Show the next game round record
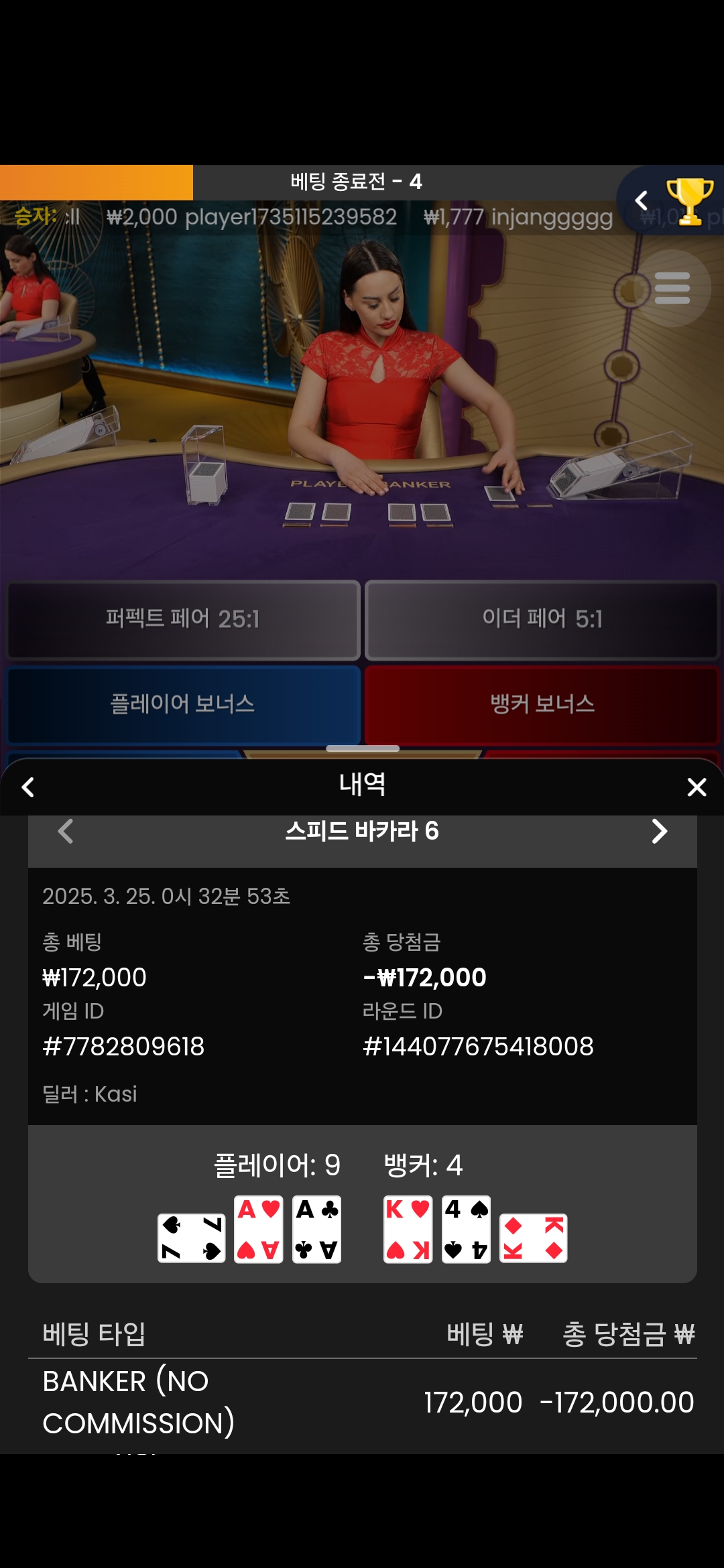The height and width of the screenshot is (1568, 724). click(660, 832)
